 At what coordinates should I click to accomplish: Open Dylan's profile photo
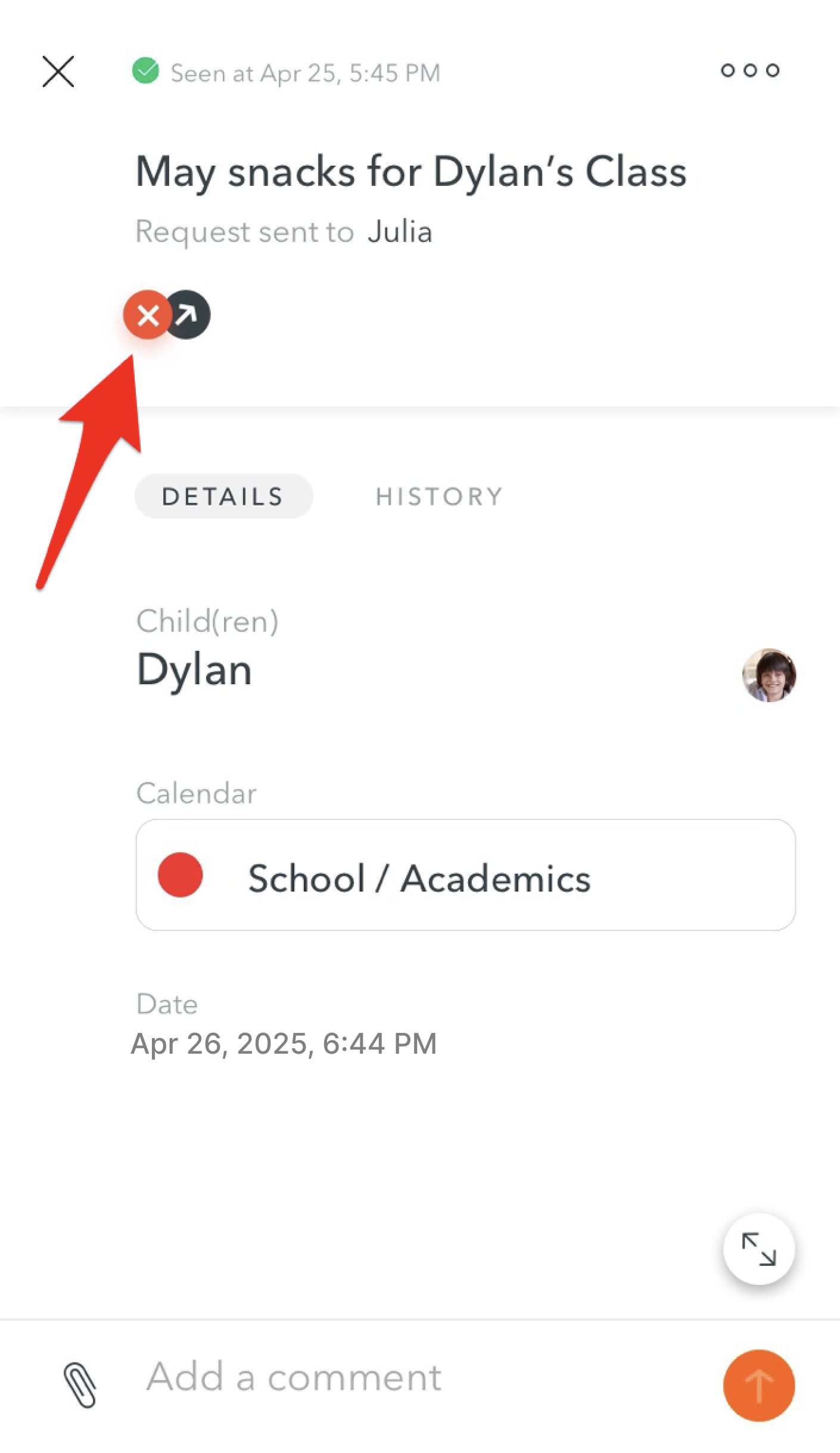[x=769, y=675]
